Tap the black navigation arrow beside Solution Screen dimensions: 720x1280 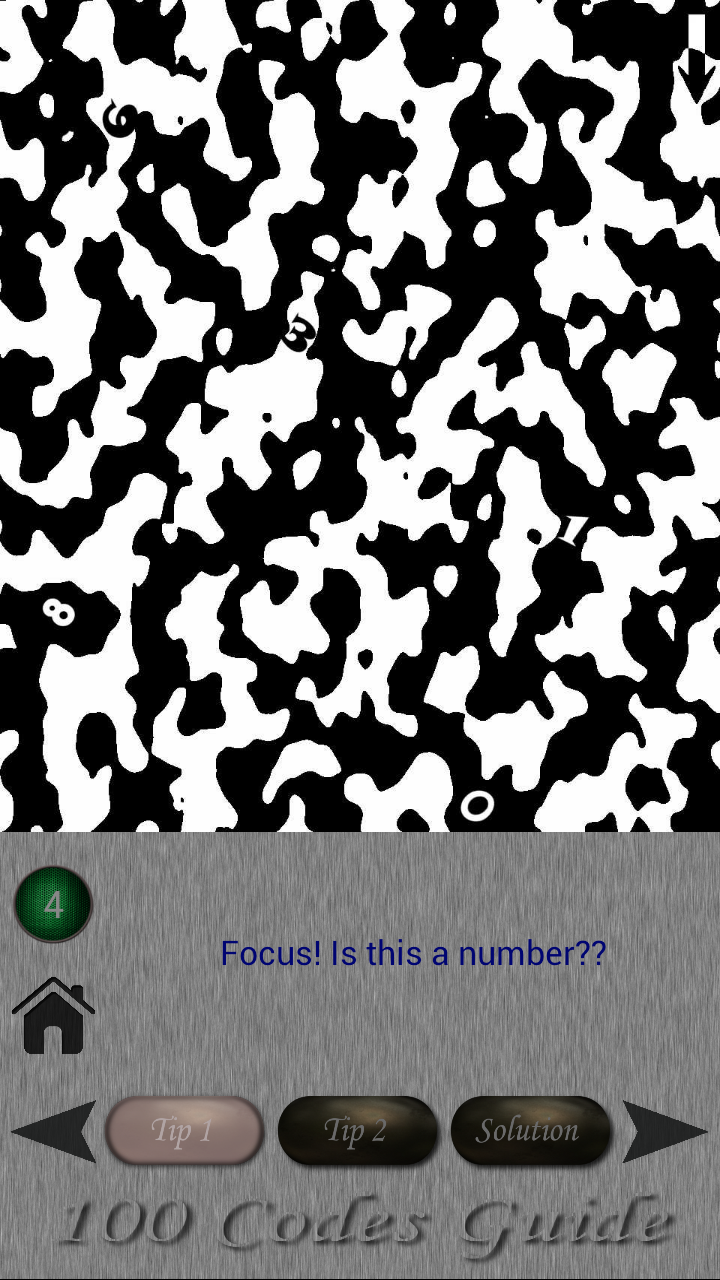point(665,1130)
